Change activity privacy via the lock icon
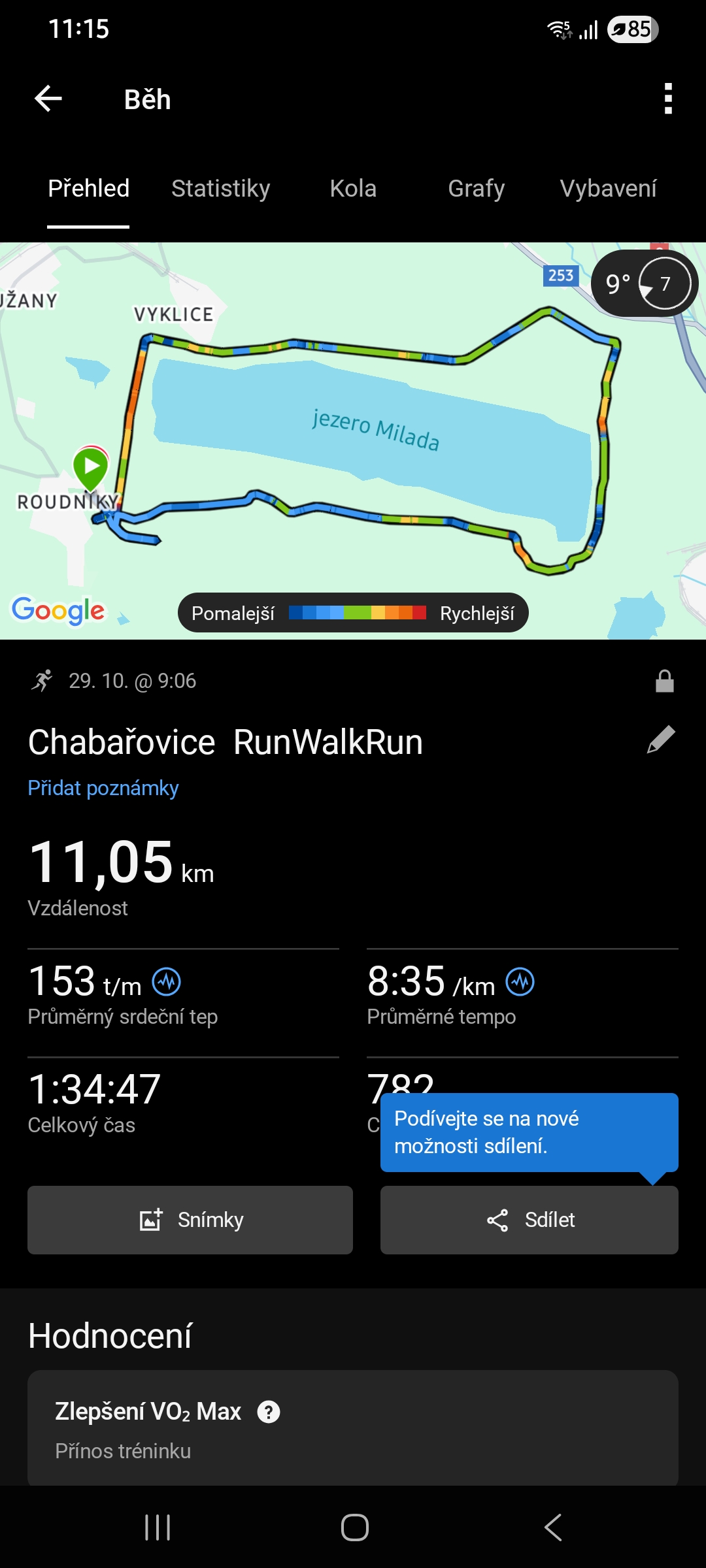Image resolution: width=706 pixels, height=1568 pixels. [x=664, y=681]
